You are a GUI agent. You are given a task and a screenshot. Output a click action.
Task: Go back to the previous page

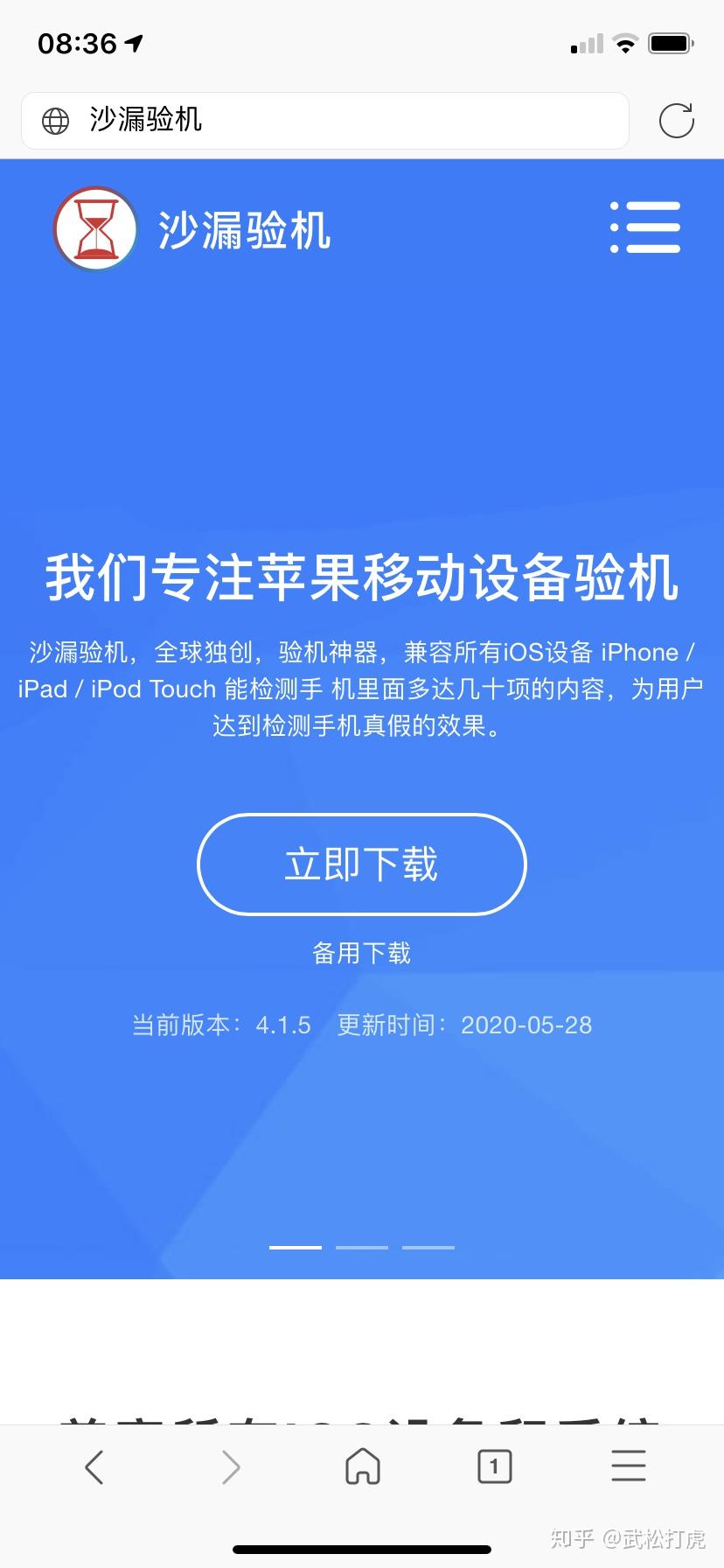pyautogui.click(x=94, y=1466)
